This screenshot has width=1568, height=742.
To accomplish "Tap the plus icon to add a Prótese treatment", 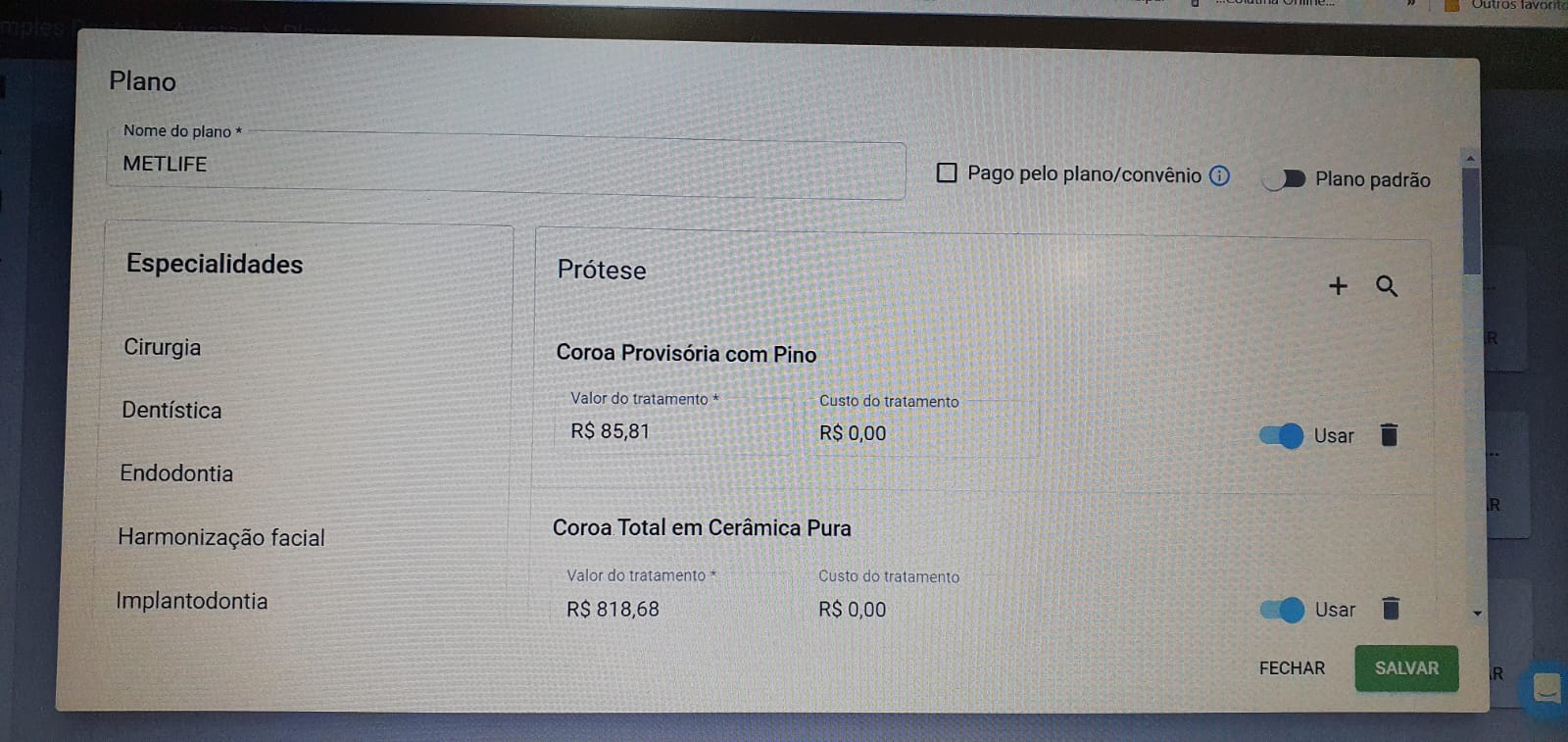I will tap(1338, 285).
